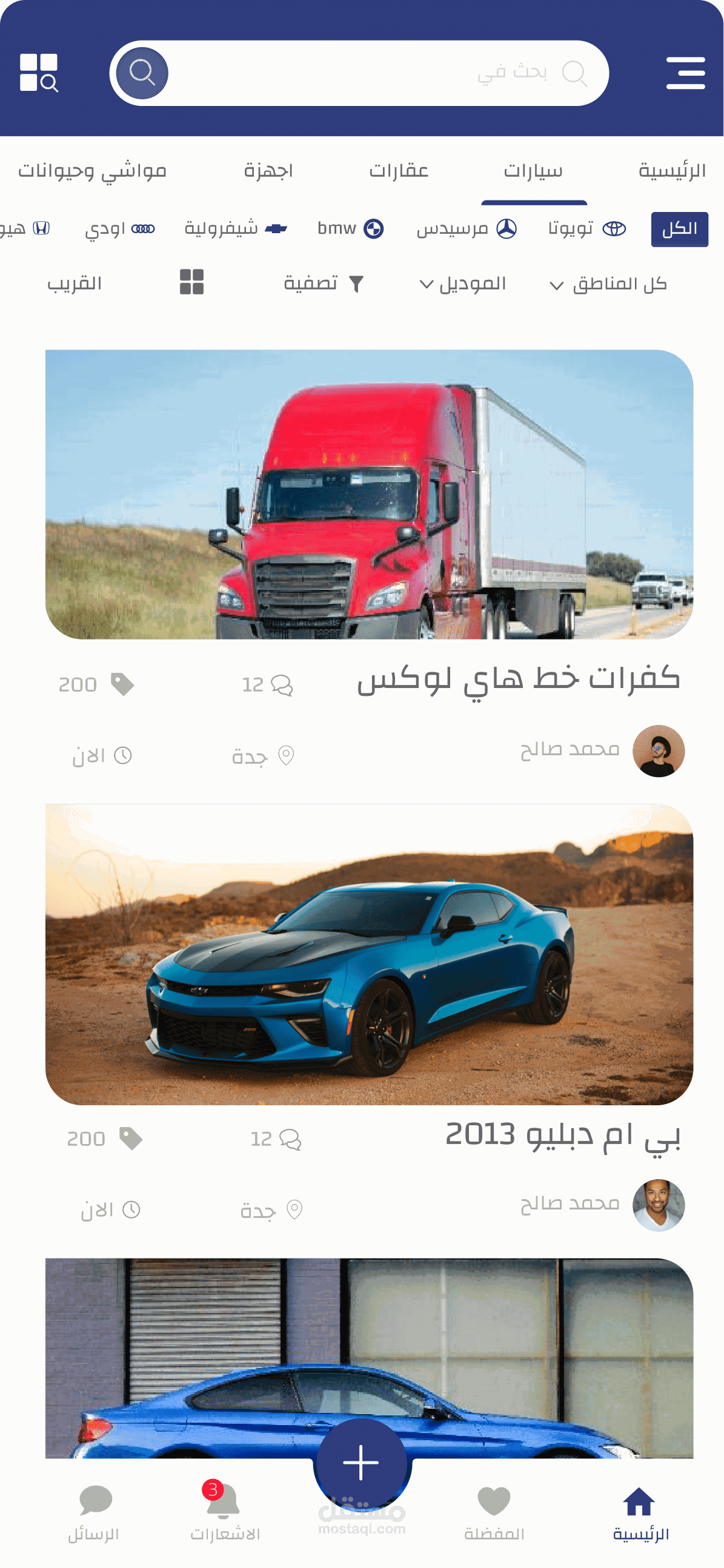Open the تصفية filter
724x1568 pixels.
324,283
